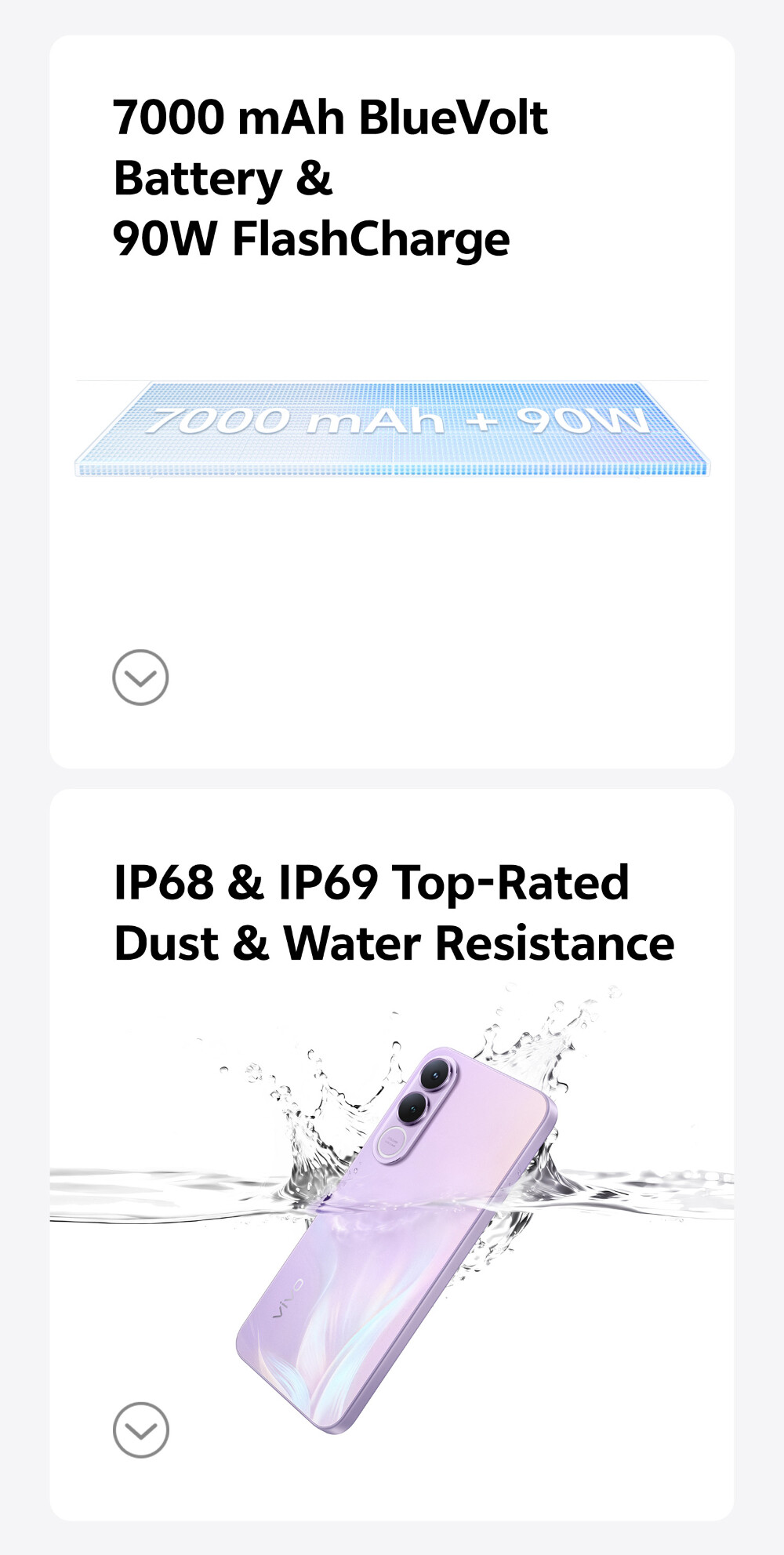Expand the 7000 mAh BlueVolt Battery card
The width and height of the screenshot is (784, 1555).
pos(140,678)
